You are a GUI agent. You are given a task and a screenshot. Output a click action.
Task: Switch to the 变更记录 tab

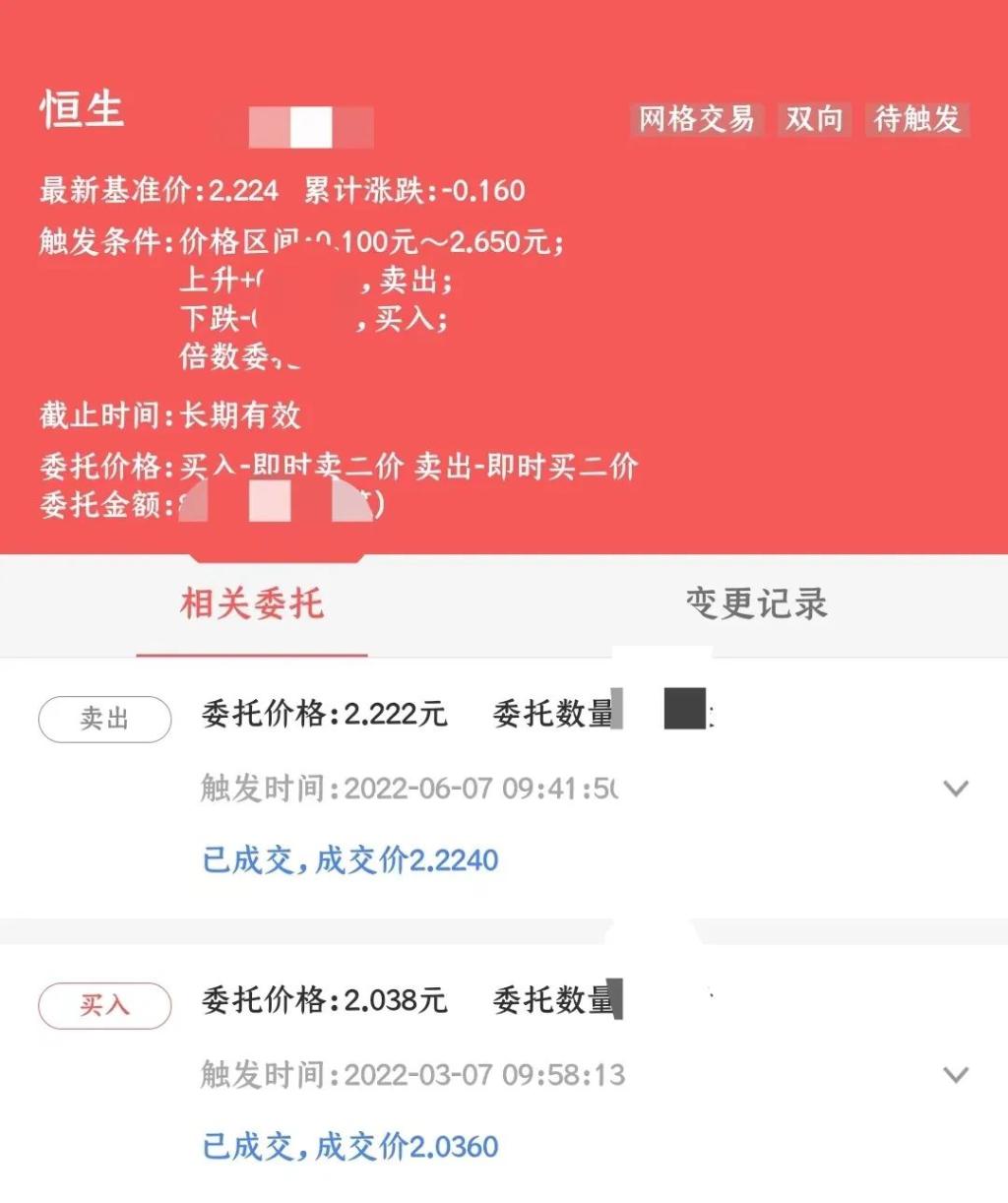[756, 603]
